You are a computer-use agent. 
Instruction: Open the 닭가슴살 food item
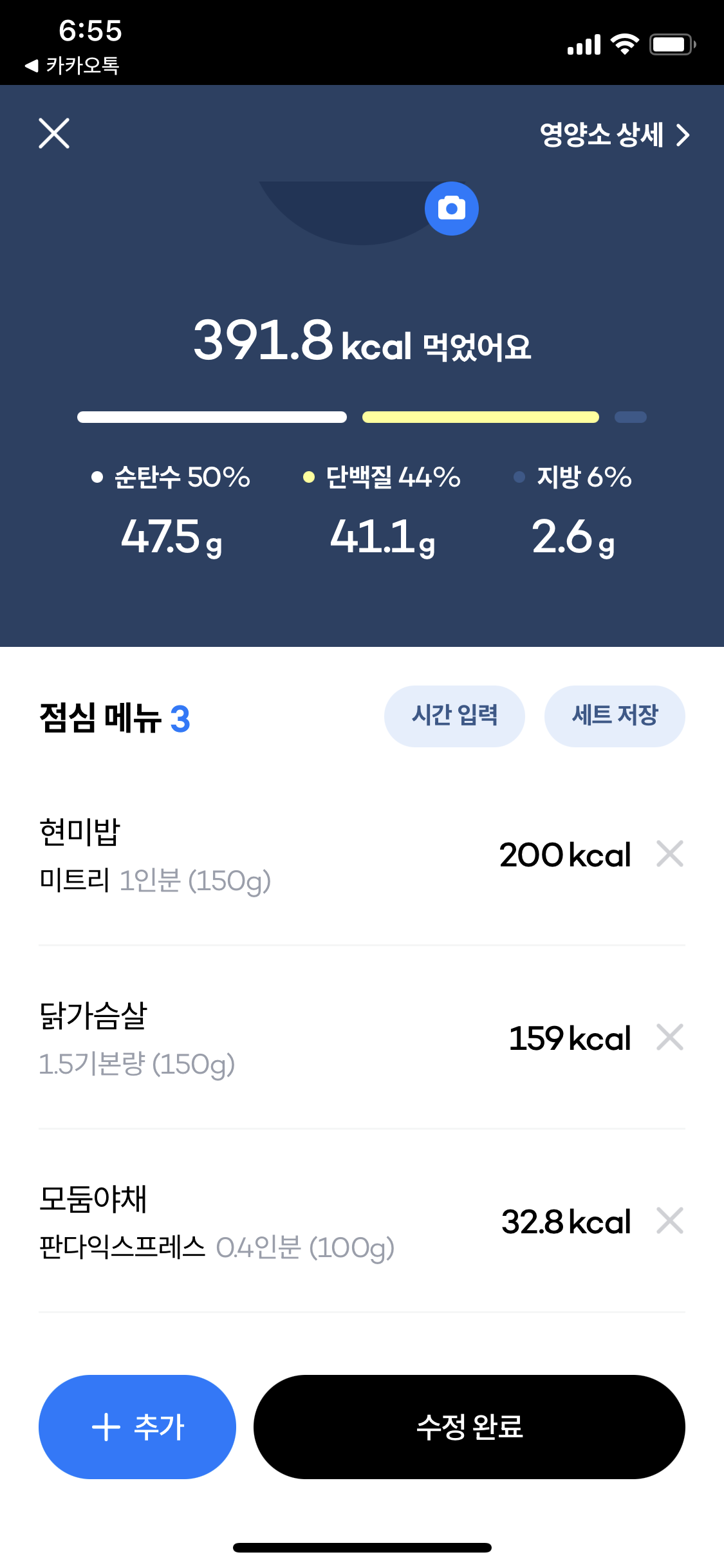(x=335, y=1038)
